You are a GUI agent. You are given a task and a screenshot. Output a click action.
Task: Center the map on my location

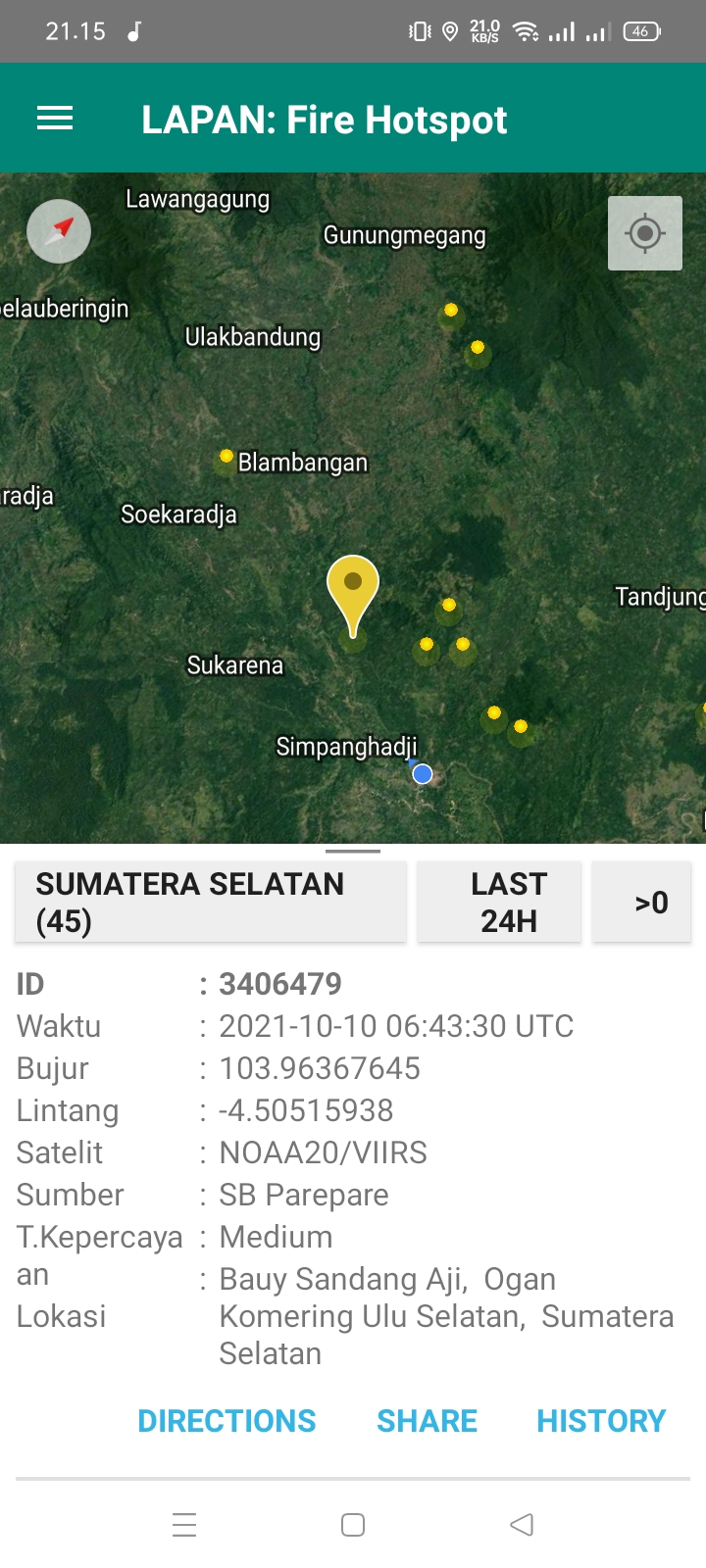[x=644, y=233]
